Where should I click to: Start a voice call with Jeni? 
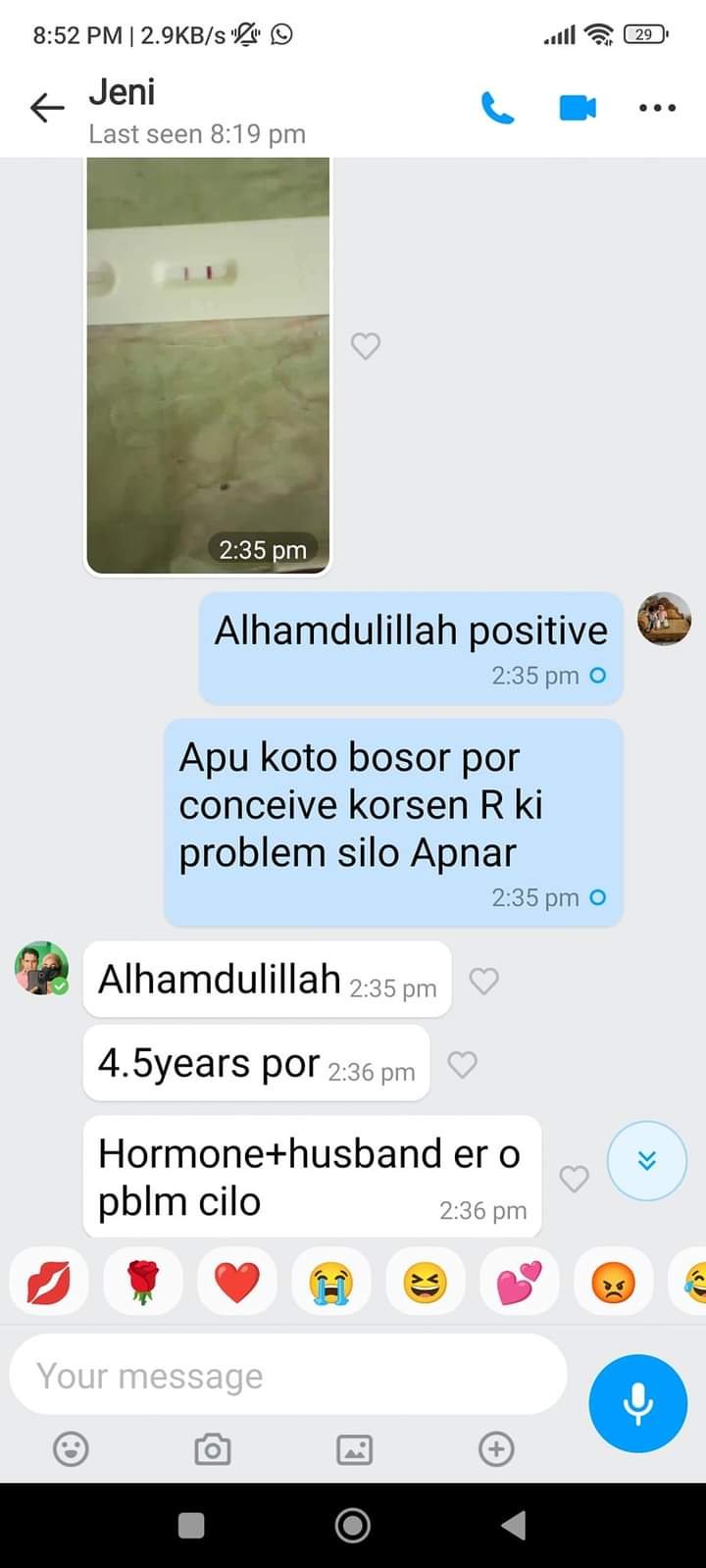click(x=497, y=108)
